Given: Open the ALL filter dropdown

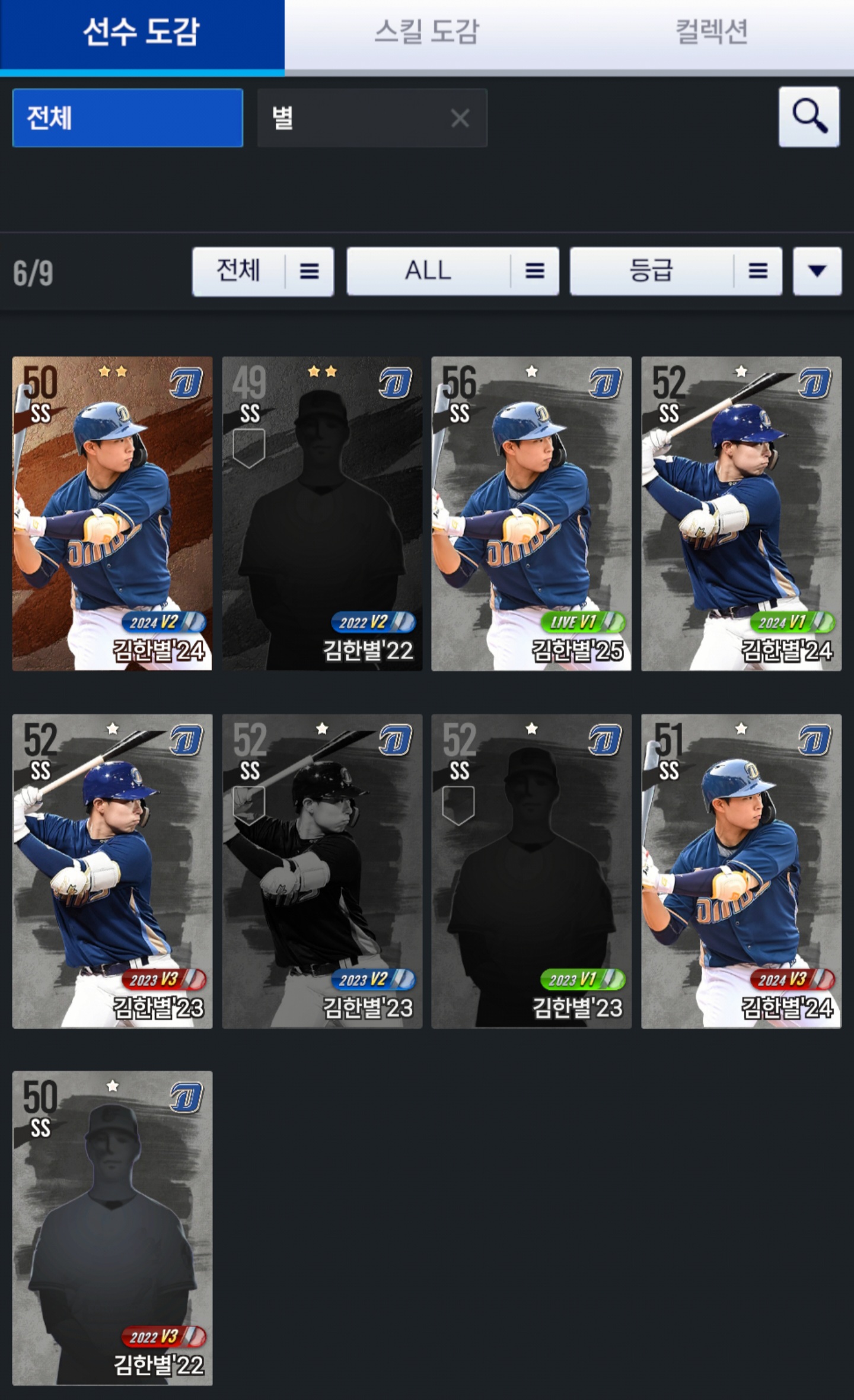Looking at the screenshot, I should coord(453,271).
